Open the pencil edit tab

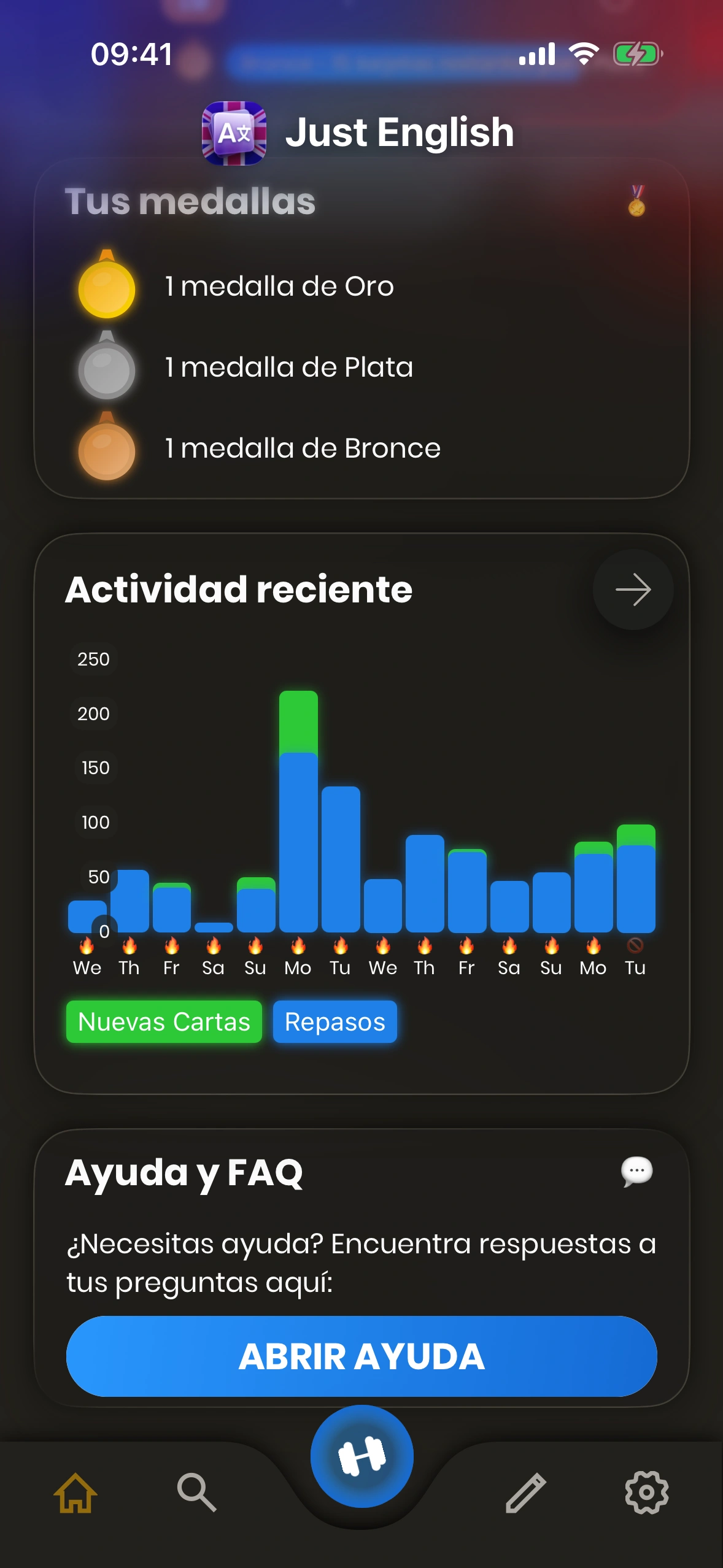(525, 1493)
